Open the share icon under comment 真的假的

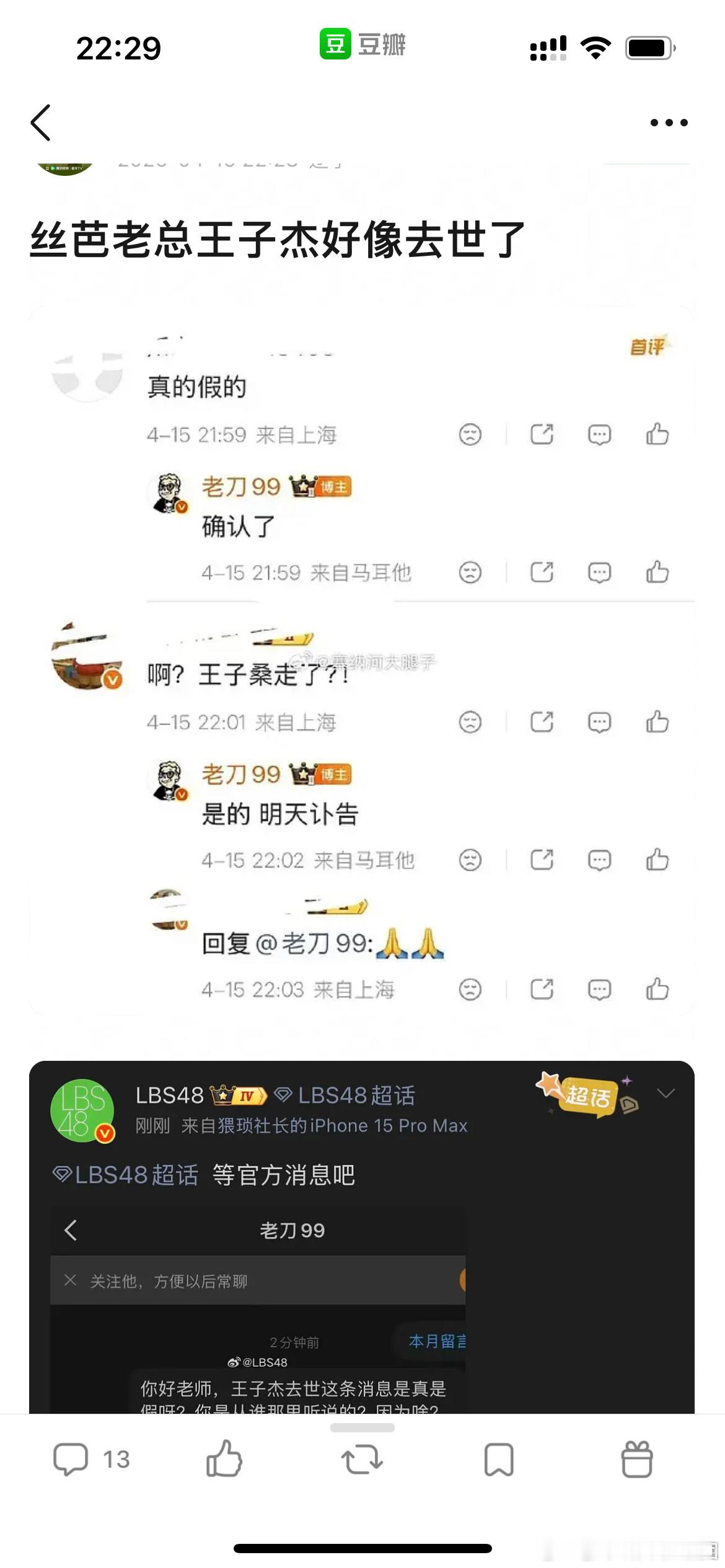542,435
